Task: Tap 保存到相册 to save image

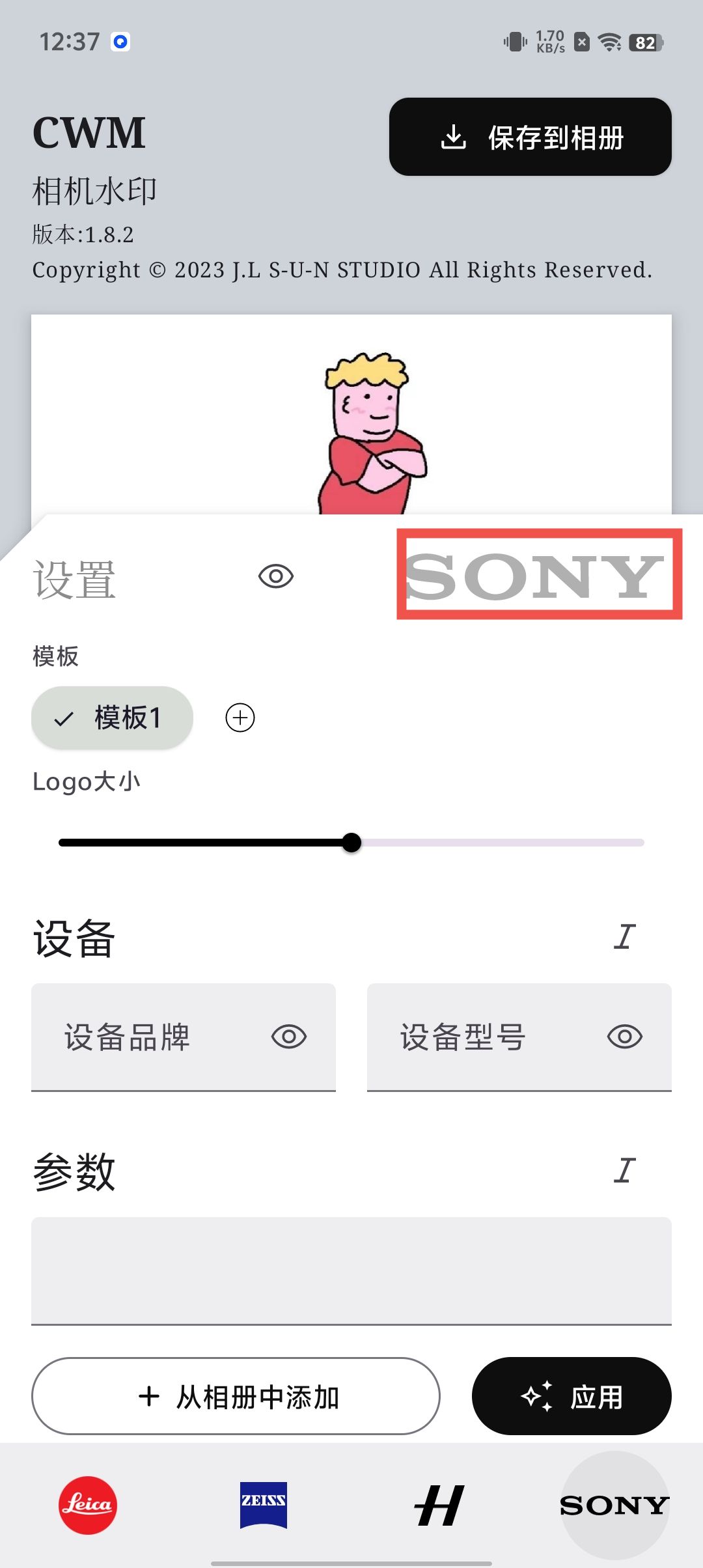Action: click(530, 137)
